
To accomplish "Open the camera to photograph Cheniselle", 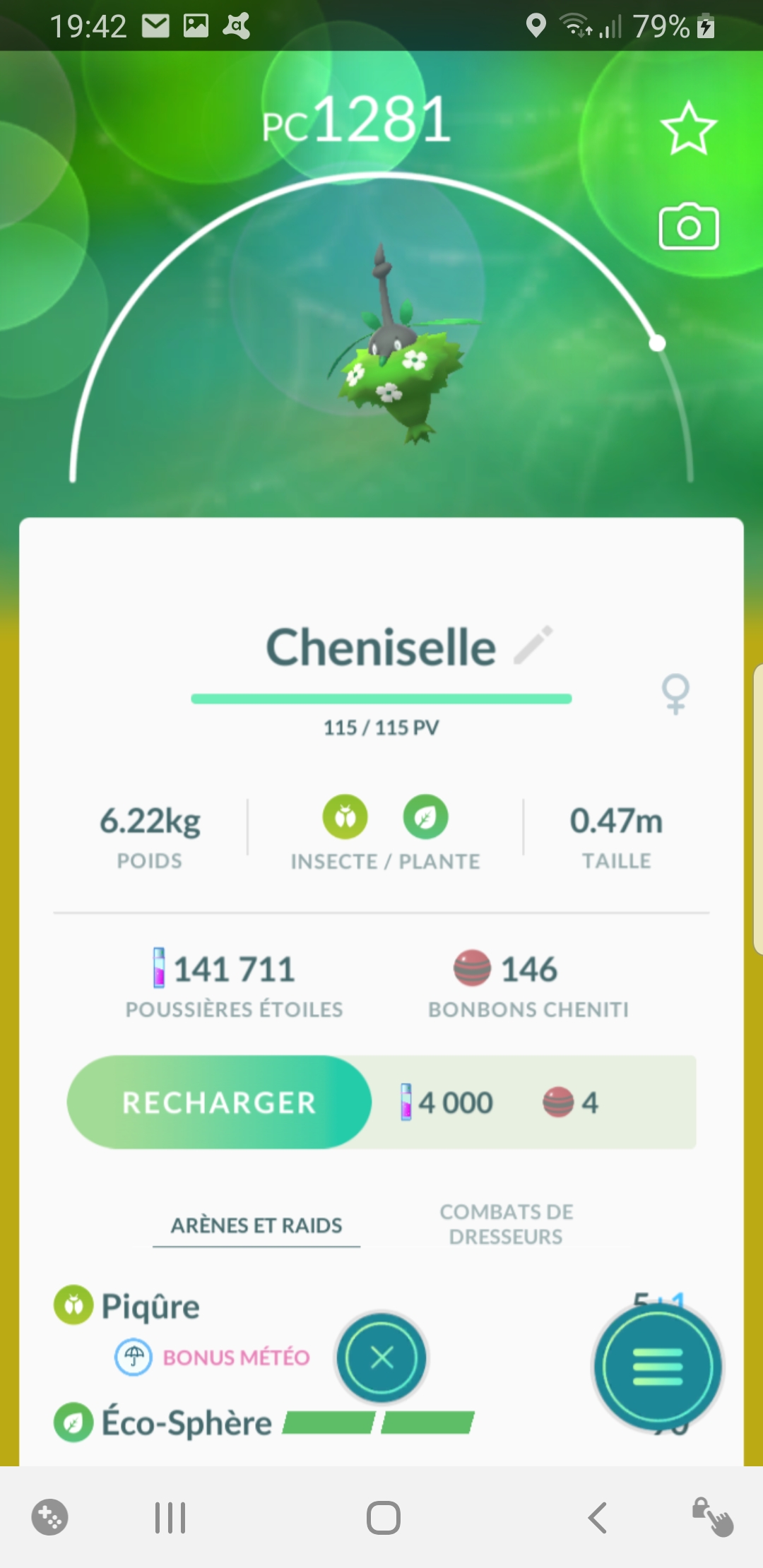I will click(x=688, y=227).
